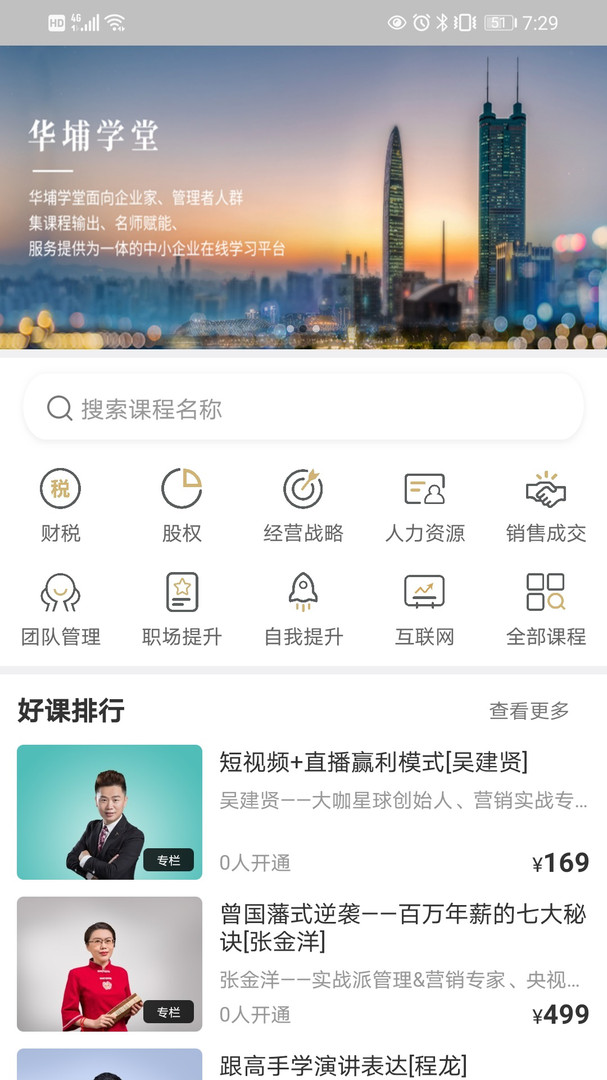This screenshot has width=607, height=1080.
Task: Browse the 人力资源 category
Action: click(x=425, y=505)
